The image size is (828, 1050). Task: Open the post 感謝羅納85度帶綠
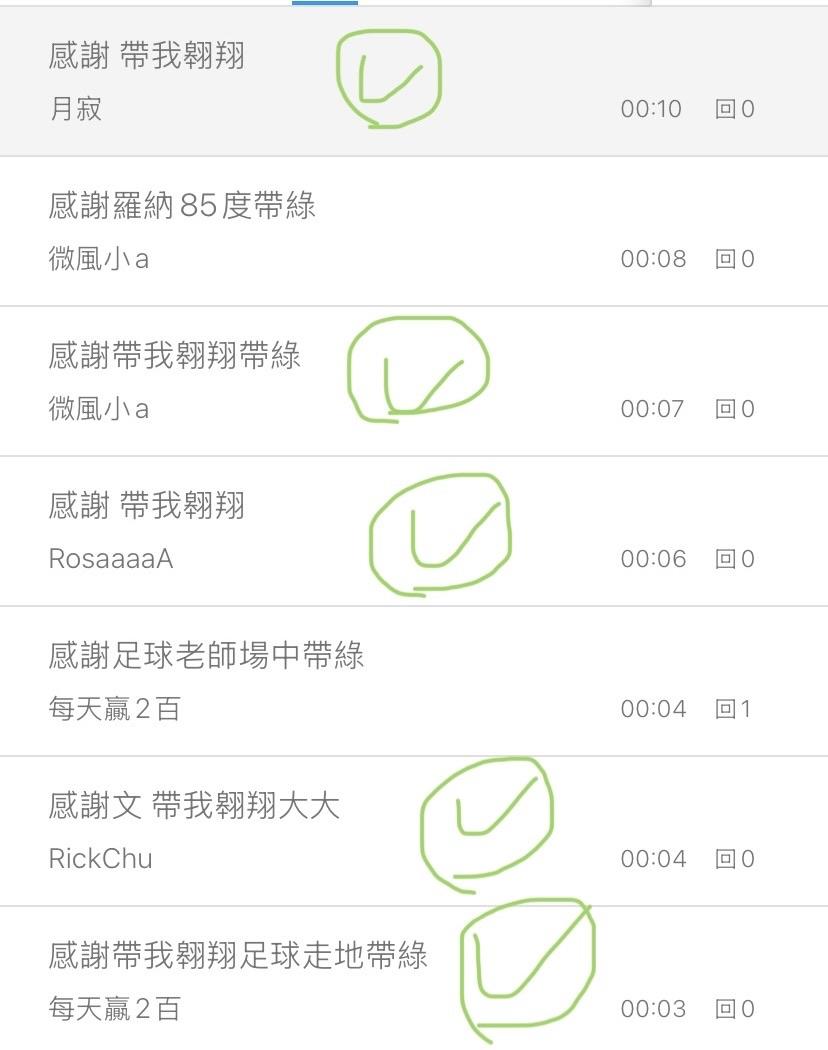point(182,206)
